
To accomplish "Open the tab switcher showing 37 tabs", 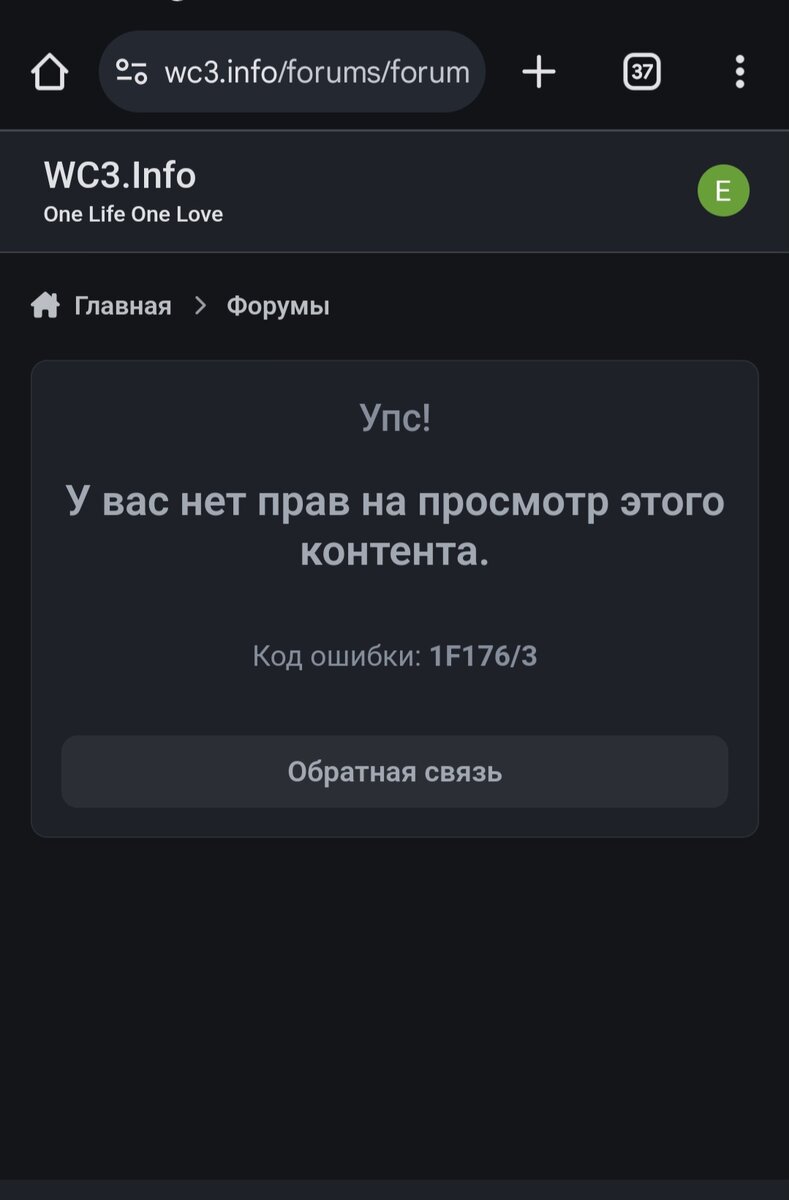I will (x=641, y=72).
